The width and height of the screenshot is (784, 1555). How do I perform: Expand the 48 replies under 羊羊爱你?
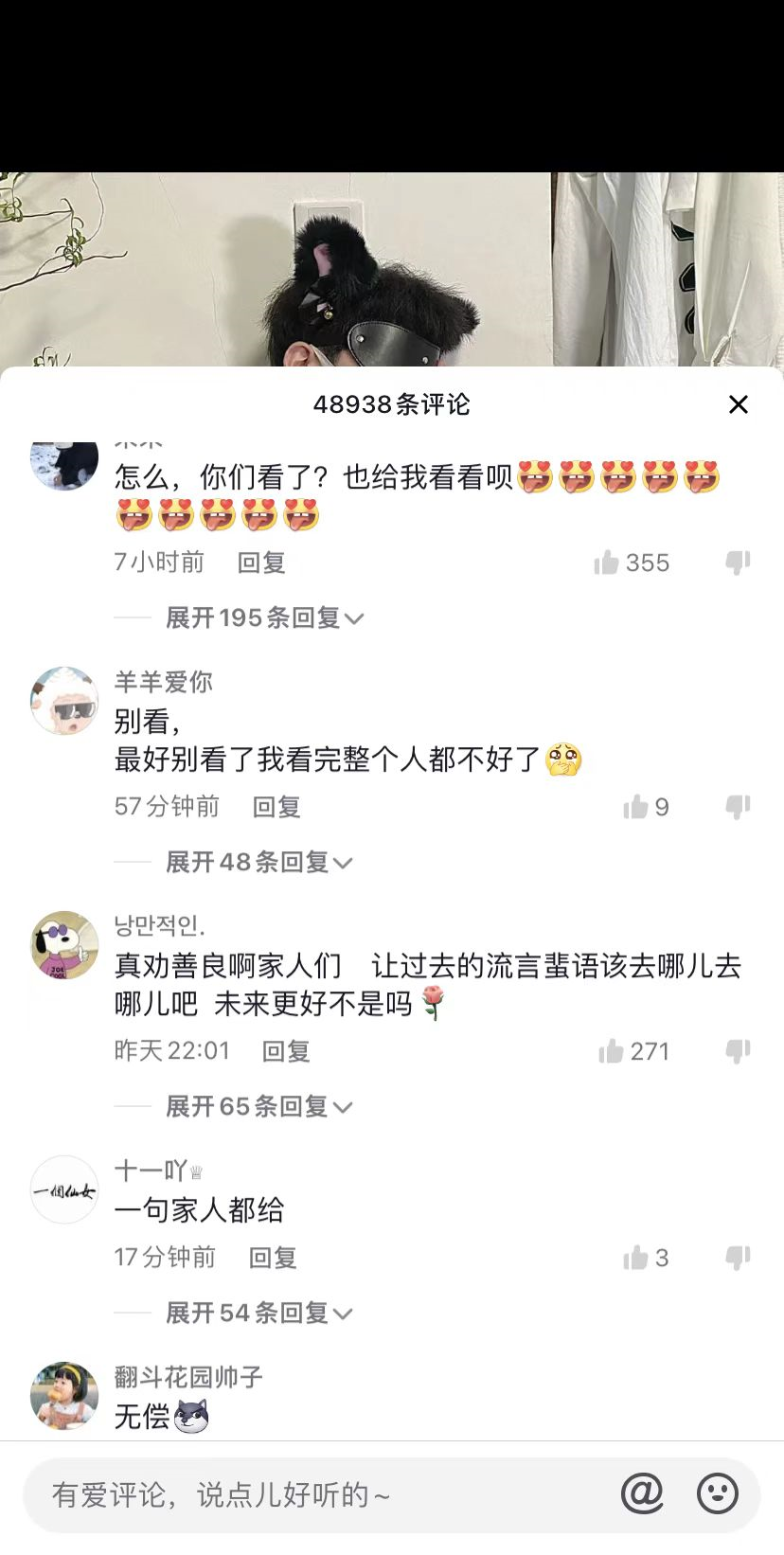tap(258, 863)
